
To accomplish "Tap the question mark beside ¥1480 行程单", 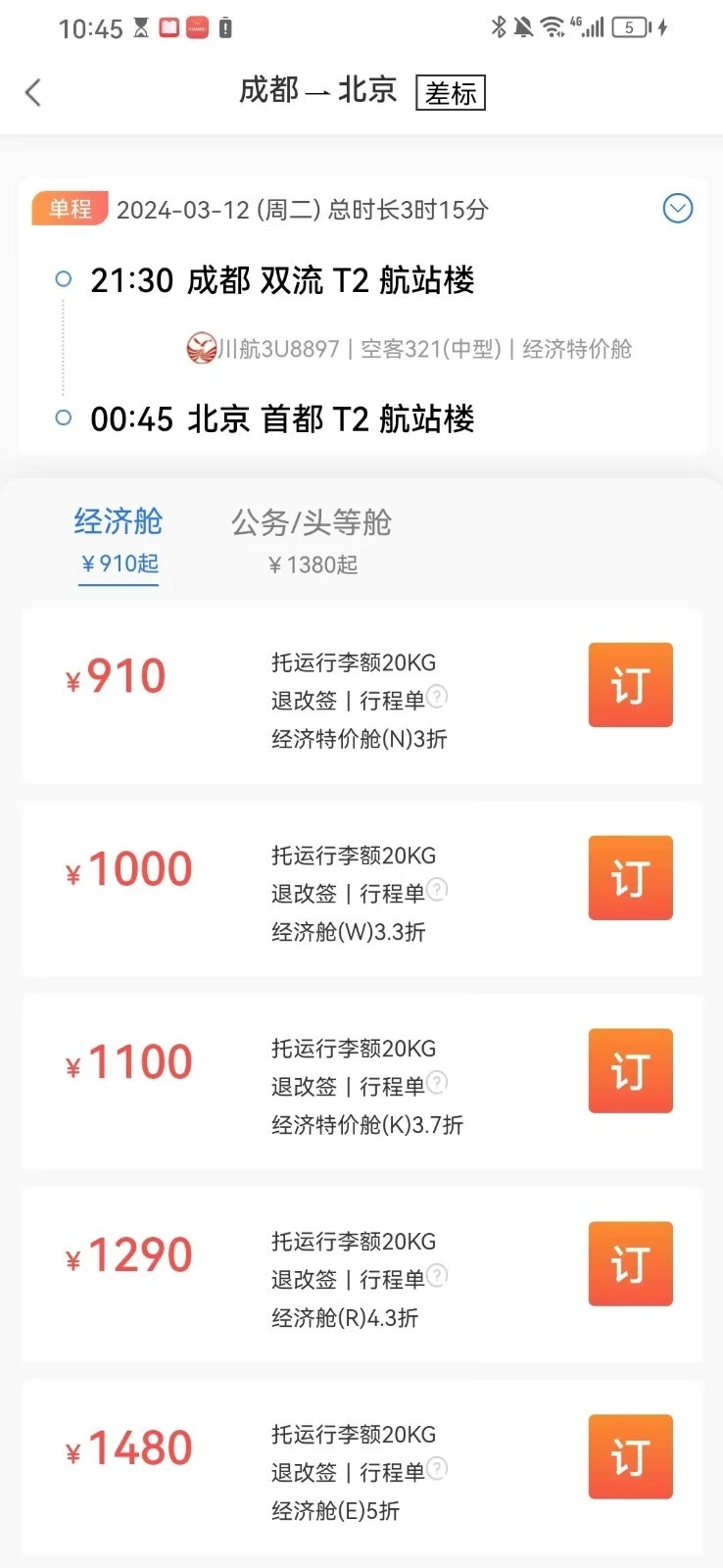I will pyautogui.click(x=437, y=1470).
